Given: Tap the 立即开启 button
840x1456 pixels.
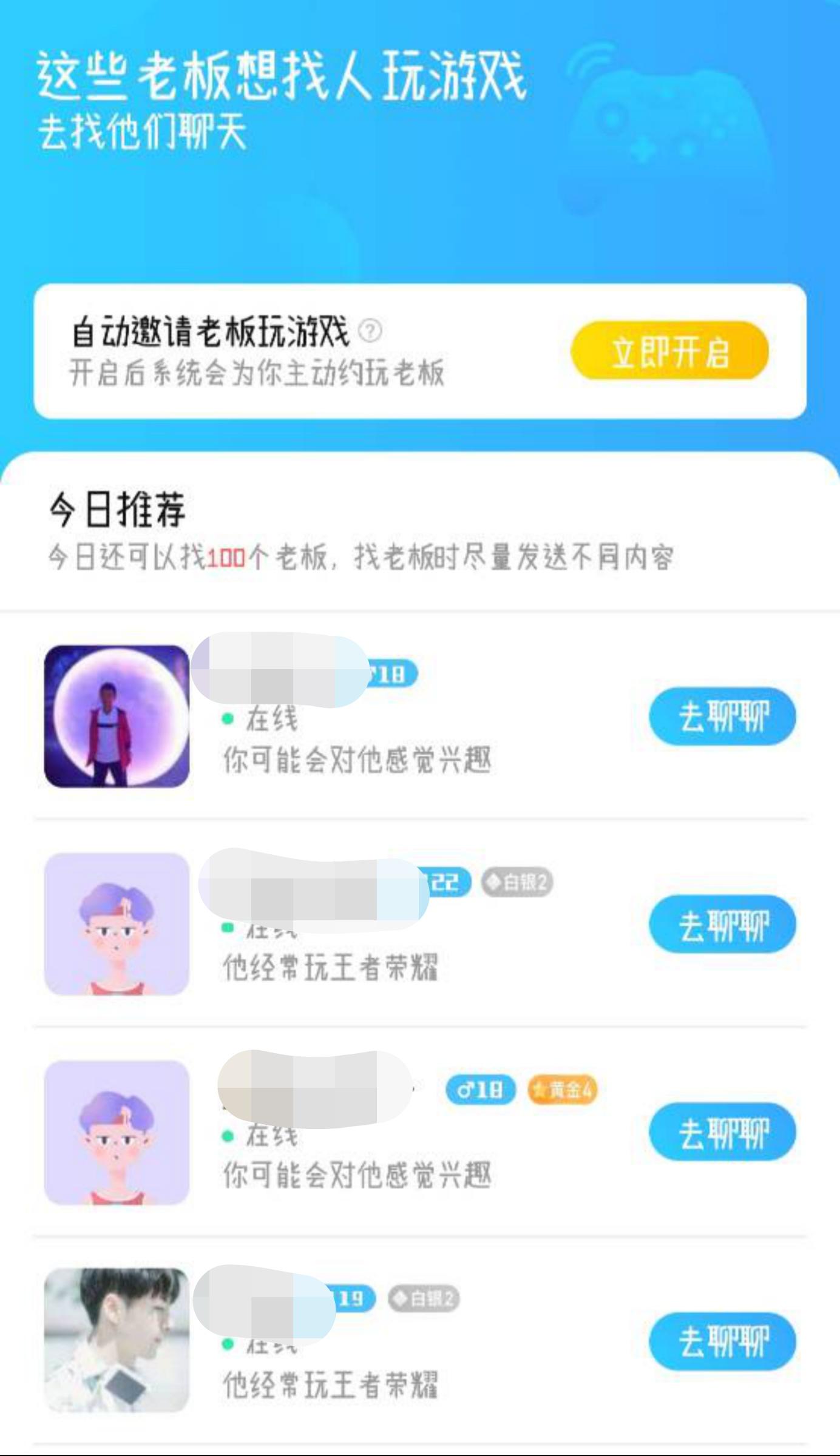Looking at the screenshot, I should coord(669,351).
